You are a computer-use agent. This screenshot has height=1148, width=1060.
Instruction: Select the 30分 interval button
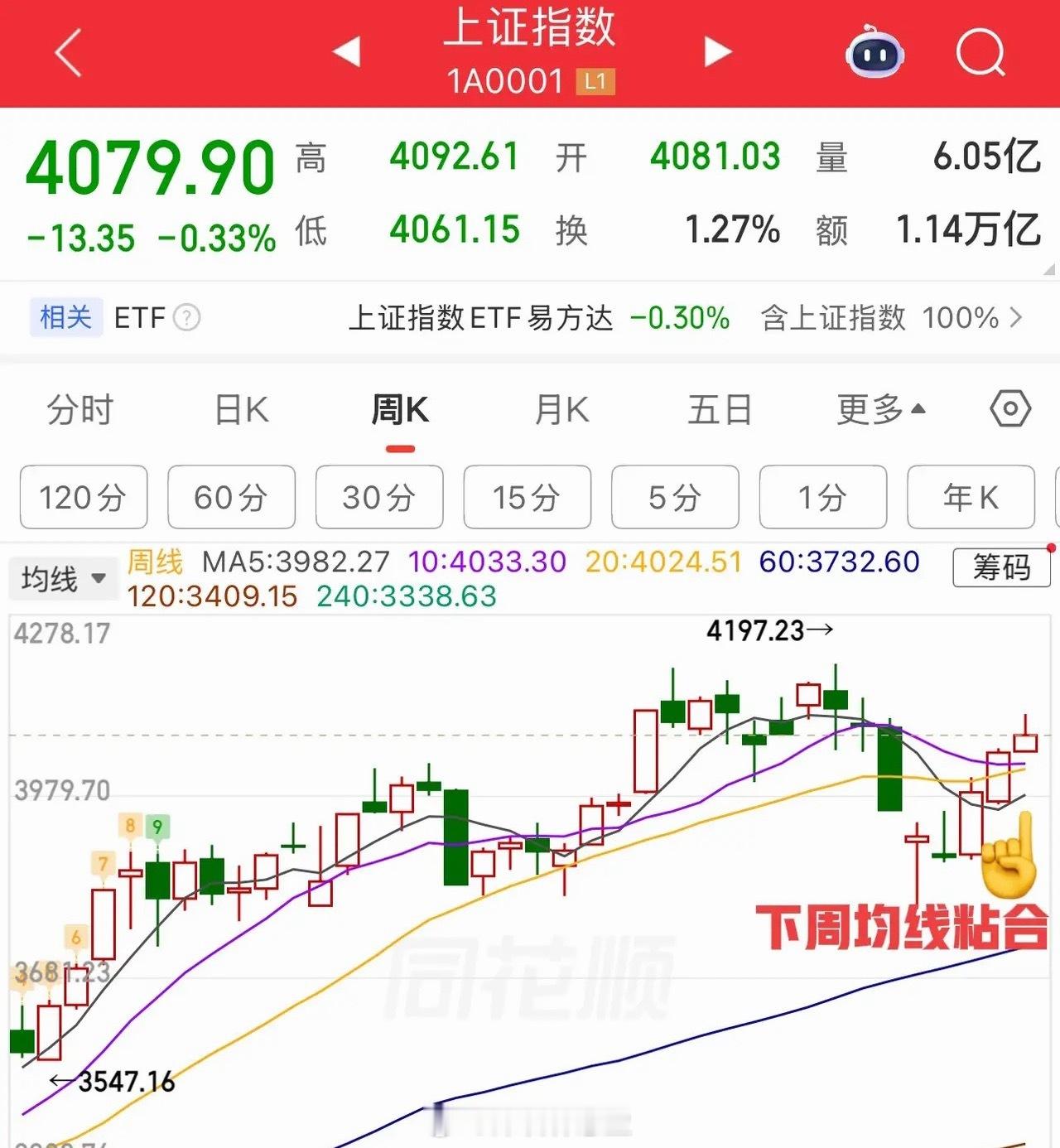pyautogui.click(x=378, y=497)
